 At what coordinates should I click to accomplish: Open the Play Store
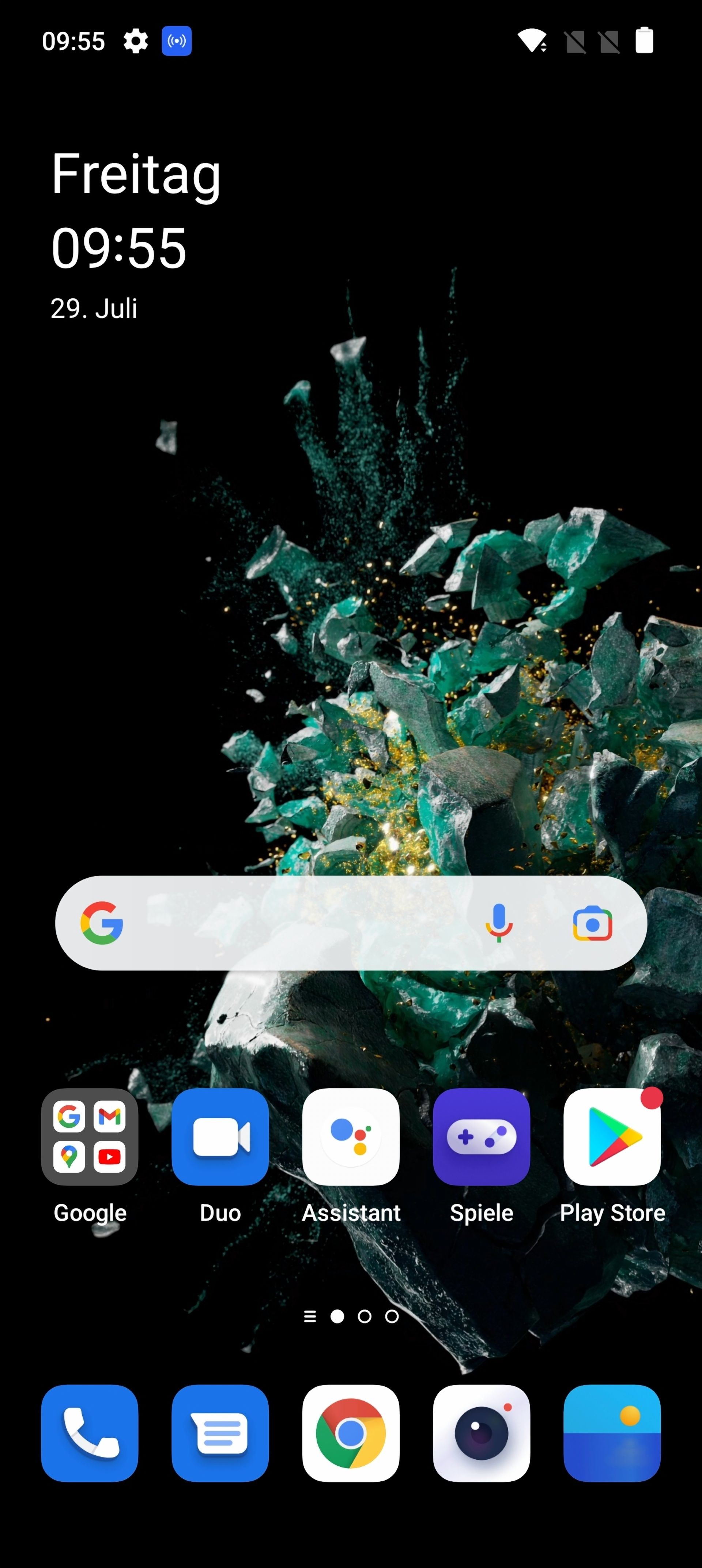[x=612, y=1137]
